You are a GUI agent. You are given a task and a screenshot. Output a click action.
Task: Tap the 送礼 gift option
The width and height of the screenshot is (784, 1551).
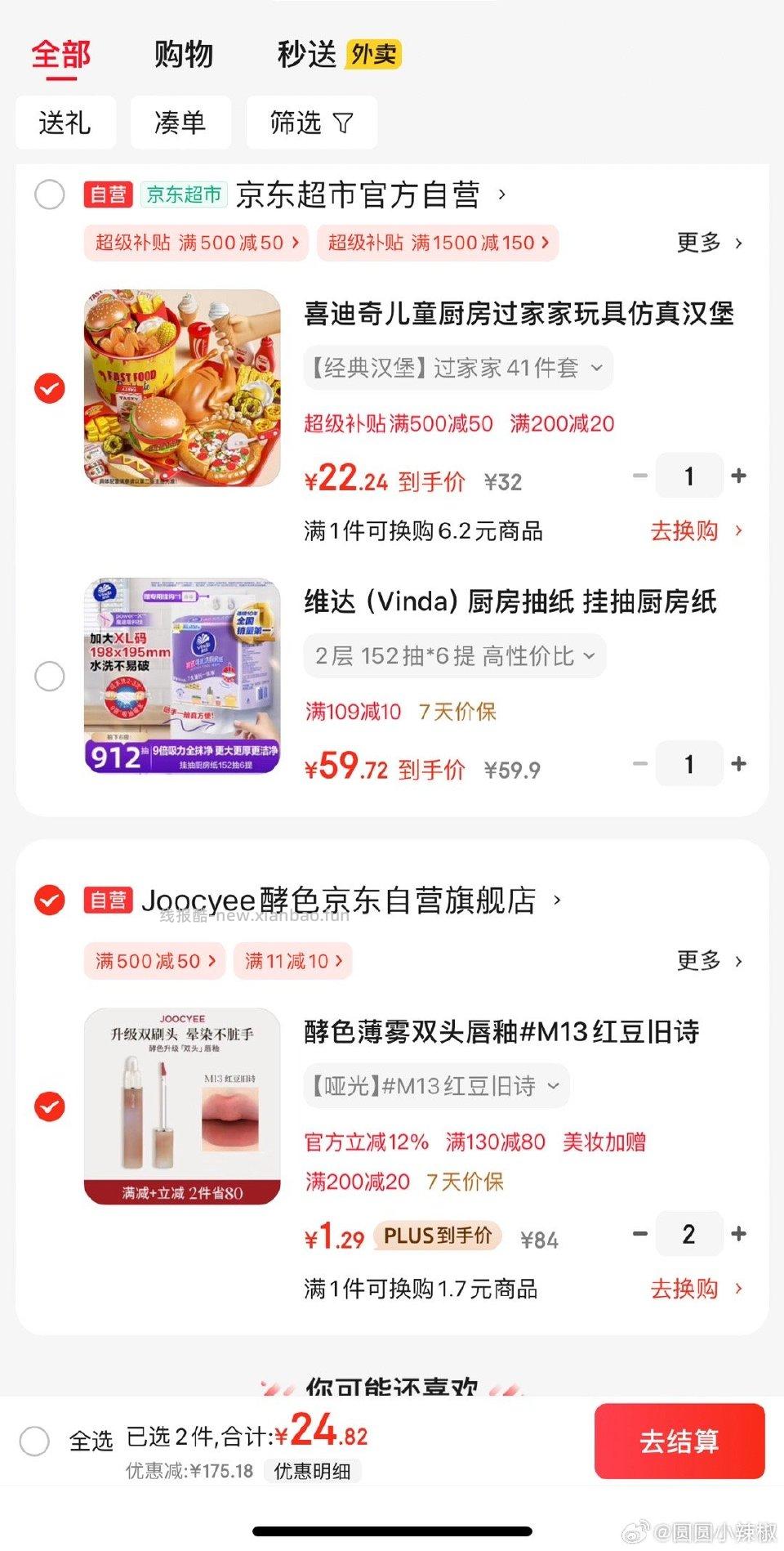coord(65,123)
